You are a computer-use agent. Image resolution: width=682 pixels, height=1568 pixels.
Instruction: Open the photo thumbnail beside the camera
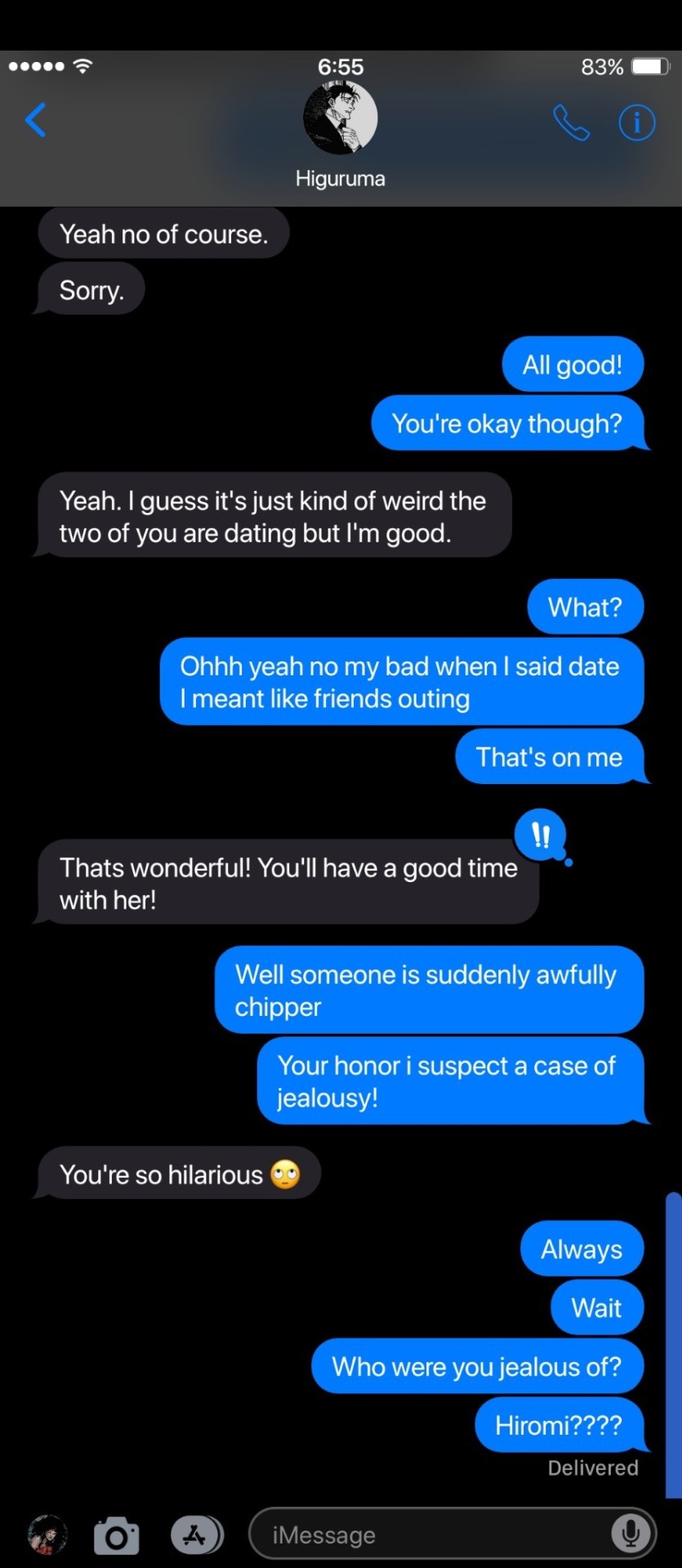pos(47,1535)
